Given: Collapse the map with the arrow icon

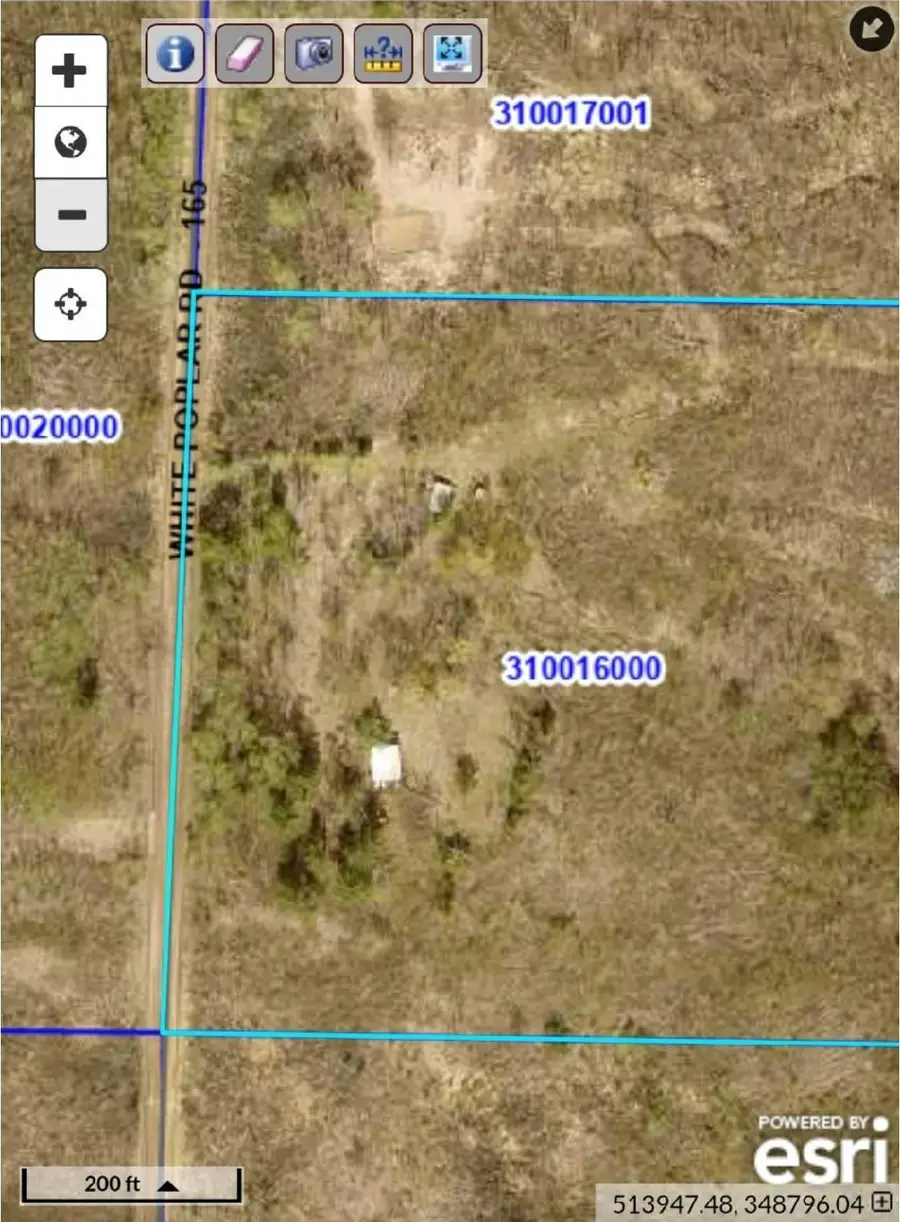Looking at the screenshot, I should coord(871,29).
